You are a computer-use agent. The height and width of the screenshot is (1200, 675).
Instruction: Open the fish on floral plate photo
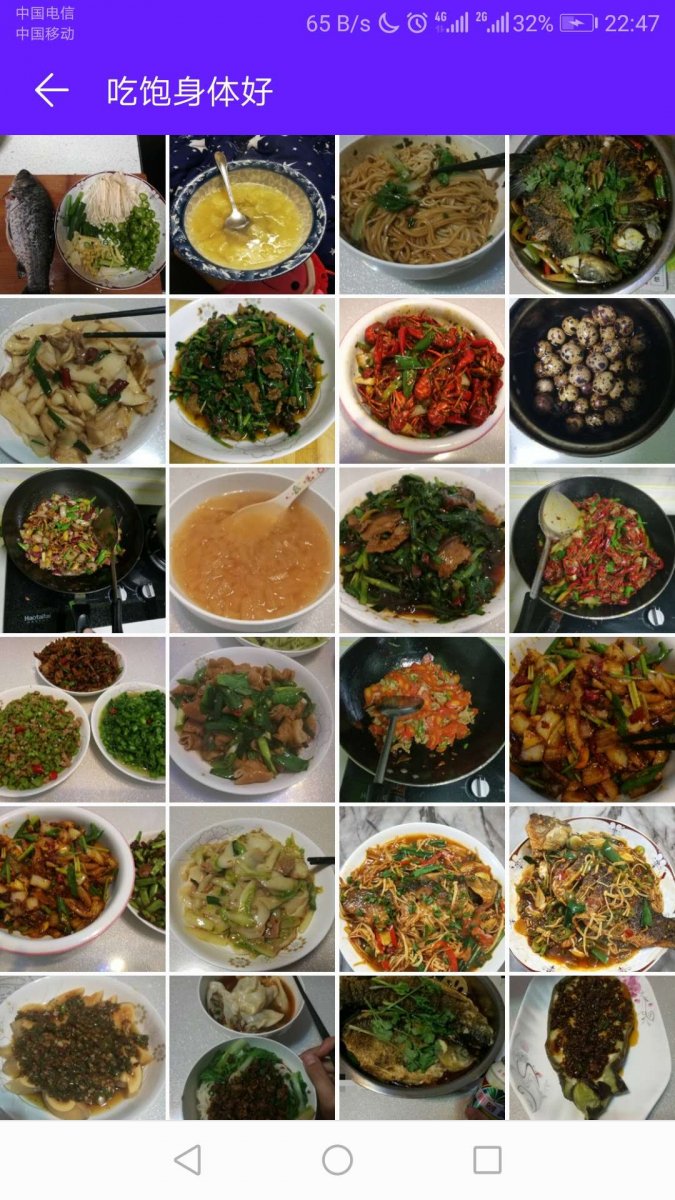(x=591, y=888)
